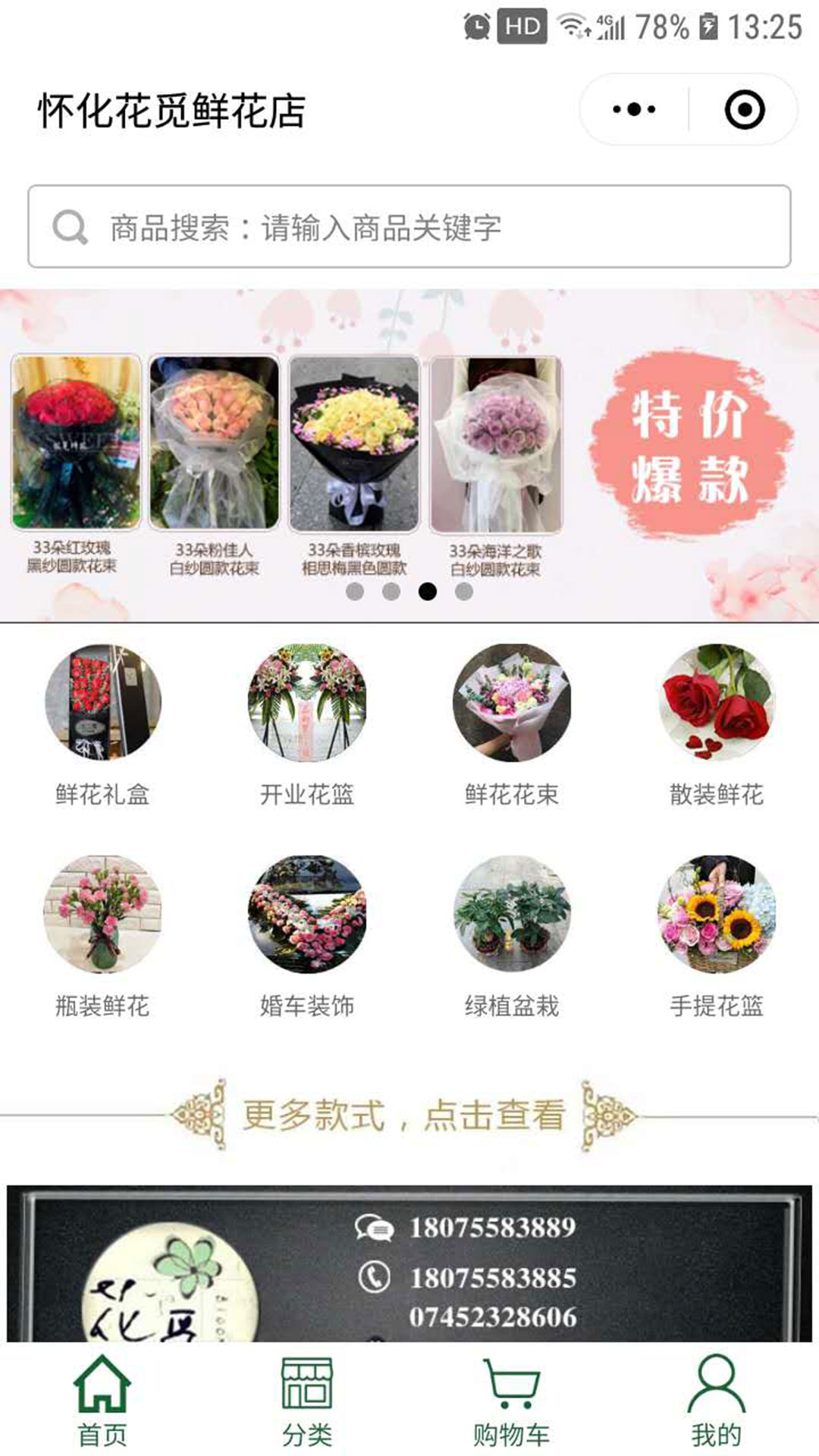Switch to the 我的 tab

point(717,1401)
